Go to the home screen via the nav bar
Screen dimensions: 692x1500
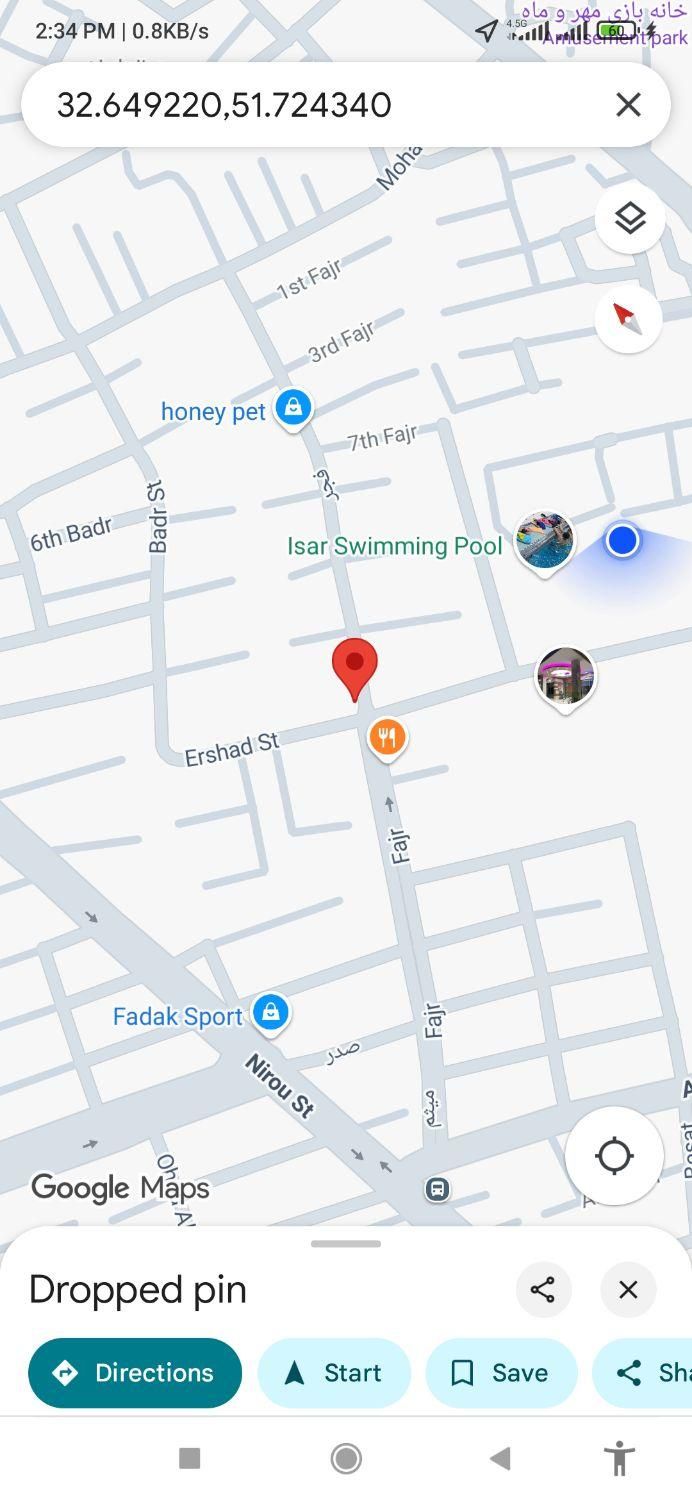point(346,1459)
